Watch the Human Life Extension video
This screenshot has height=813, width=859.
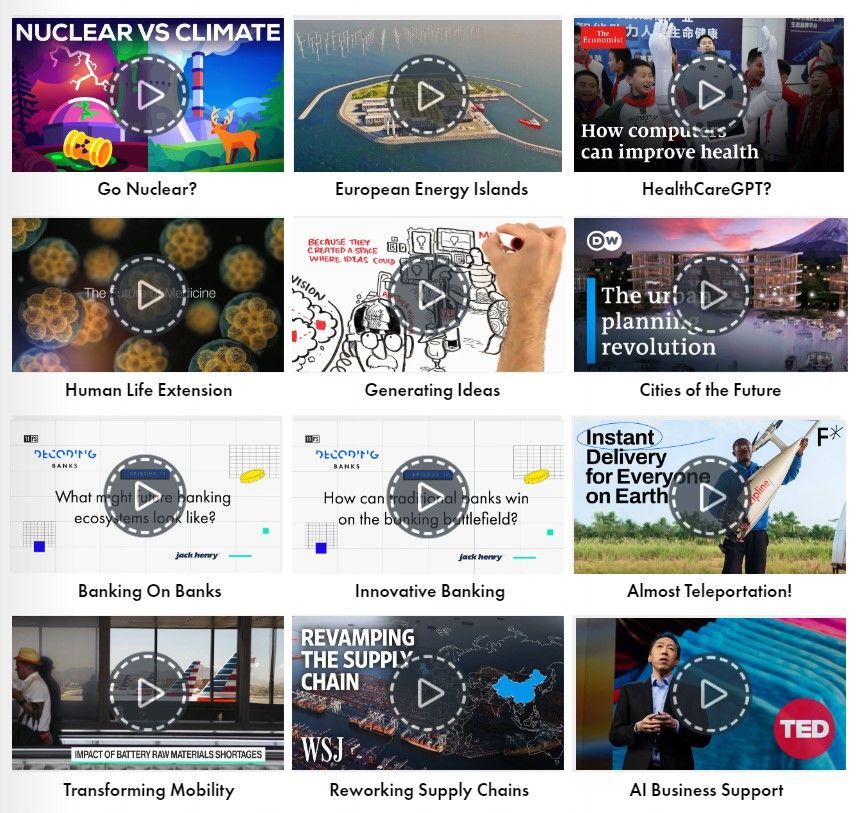(148, 295)
